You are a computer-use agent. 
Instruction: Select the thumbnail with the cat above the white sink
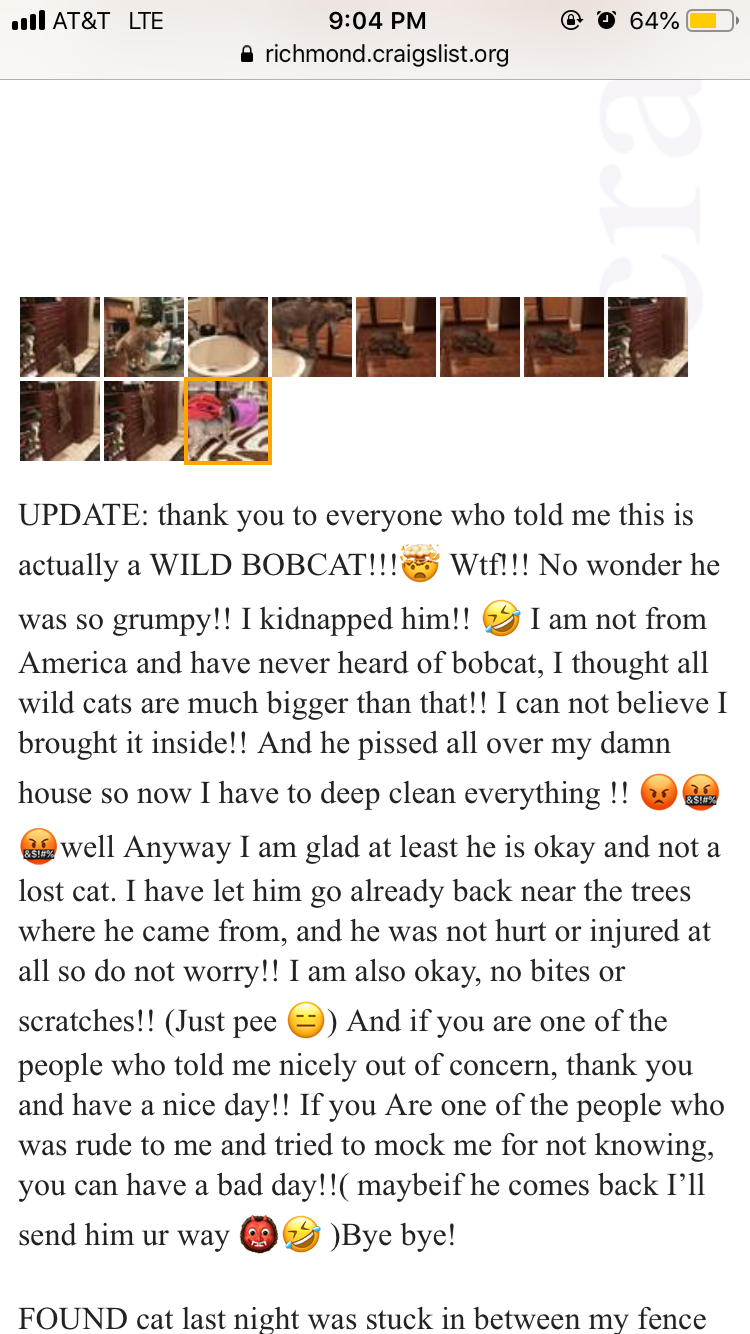(228, 337)
